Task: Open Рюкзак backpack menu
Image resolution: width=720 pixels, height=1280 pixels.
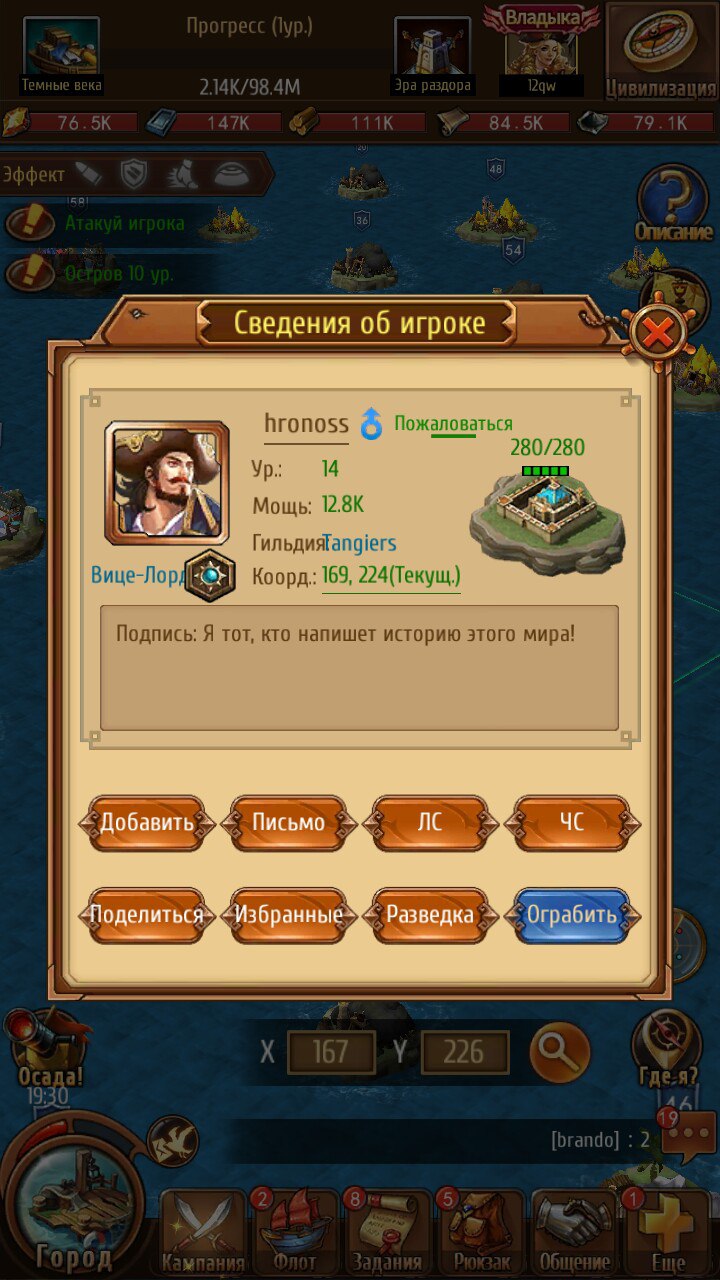Action: pyautogui.click(x=482, y=1233)
